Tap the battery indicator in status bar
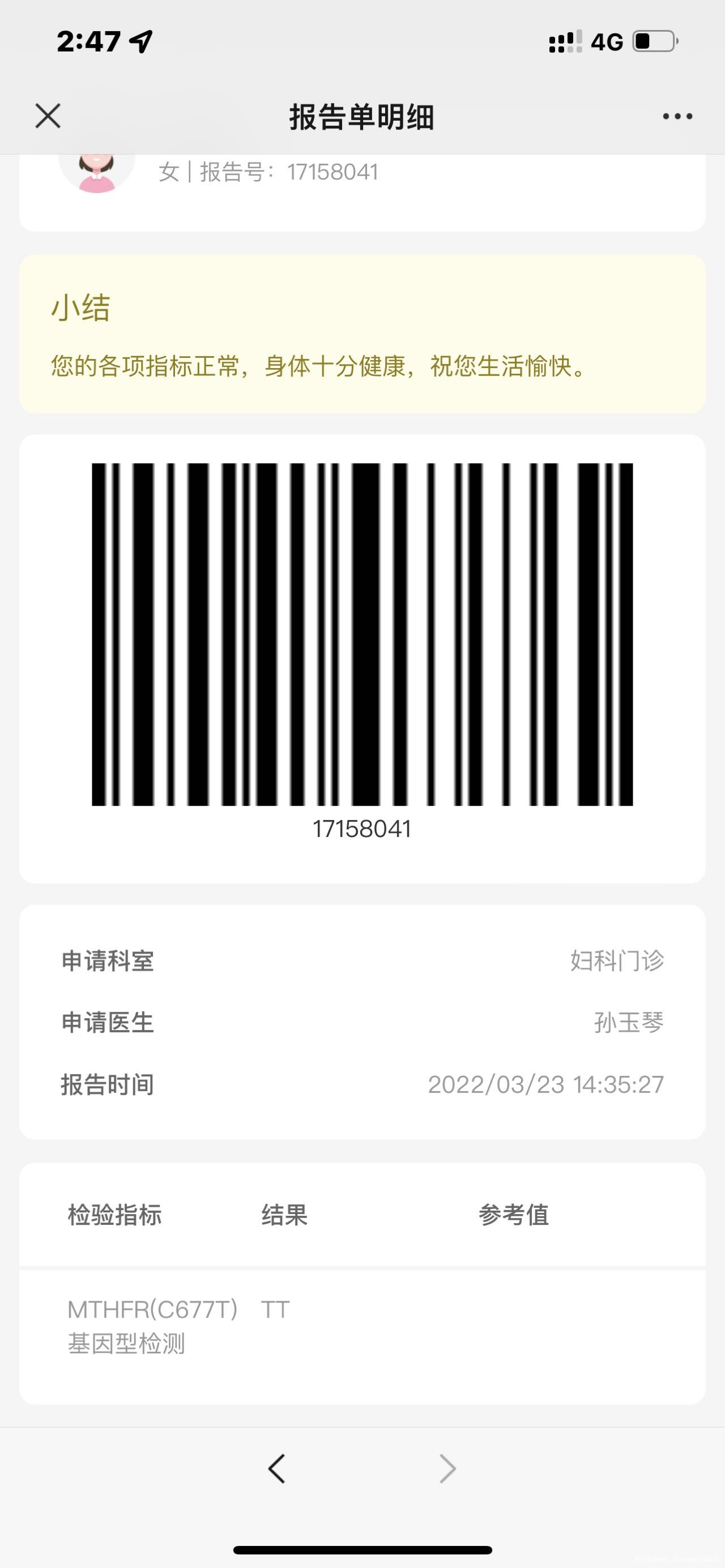Image resolution: width=725 pixels, height=1568 pixels. click(x=654, y=40)
